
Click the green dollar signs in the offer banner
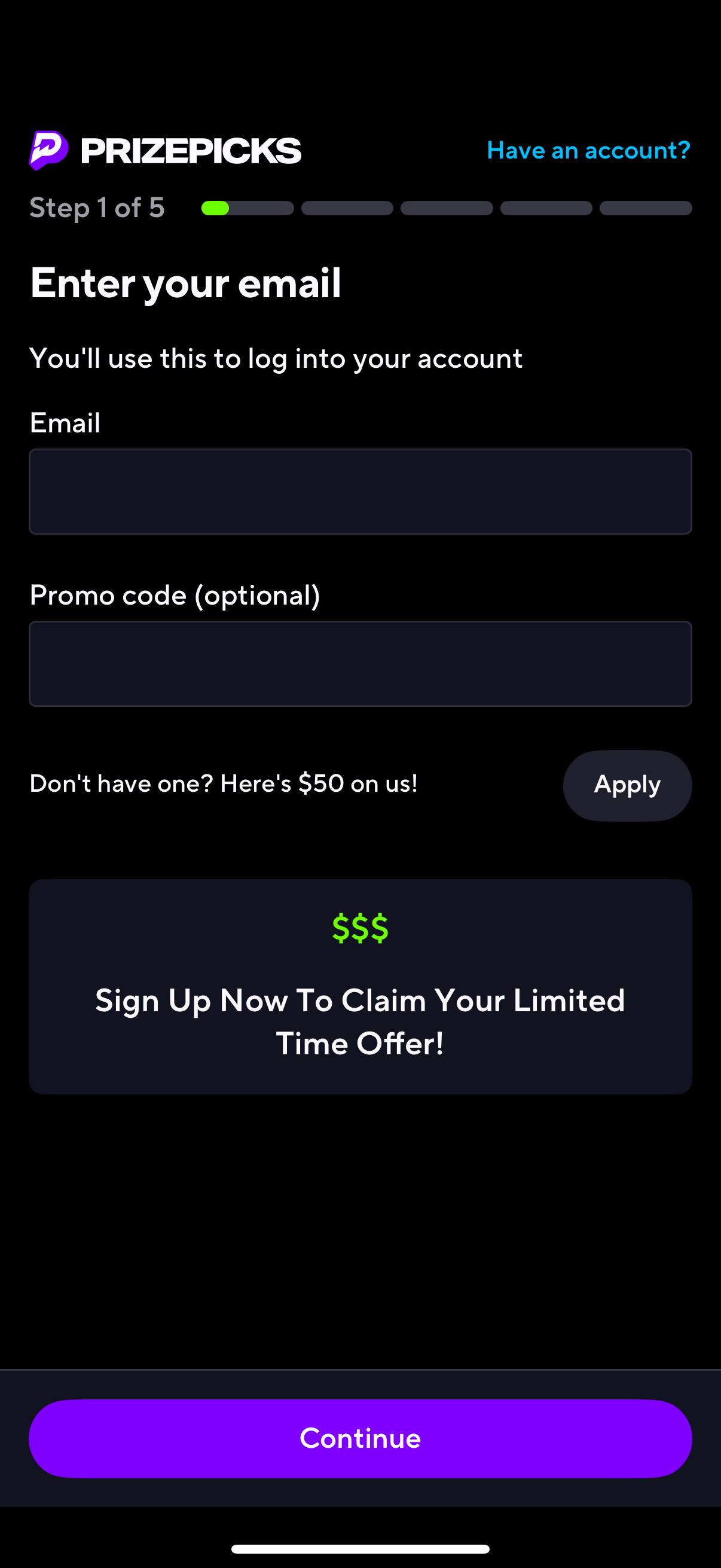tap(360, 928)
